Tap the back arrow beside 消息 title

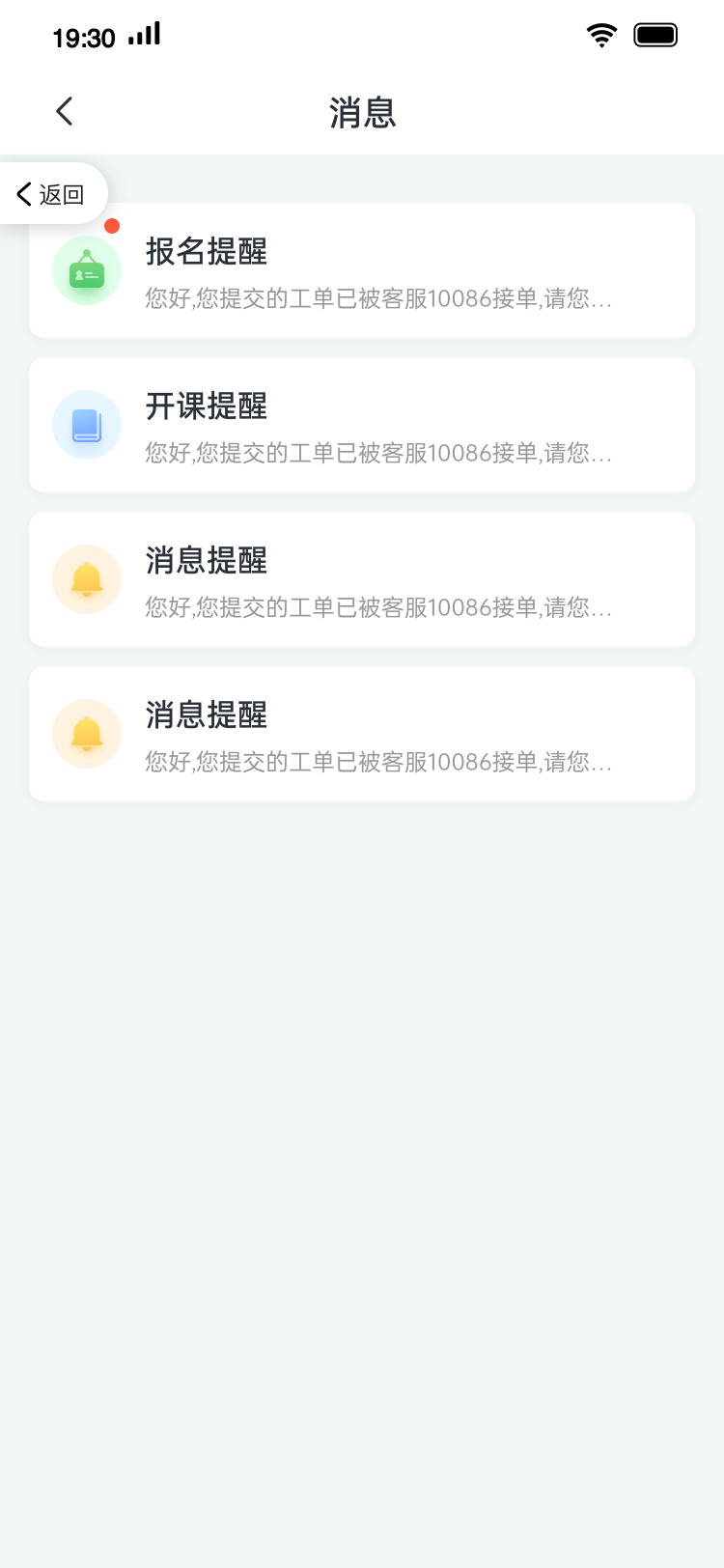(65, 112)
